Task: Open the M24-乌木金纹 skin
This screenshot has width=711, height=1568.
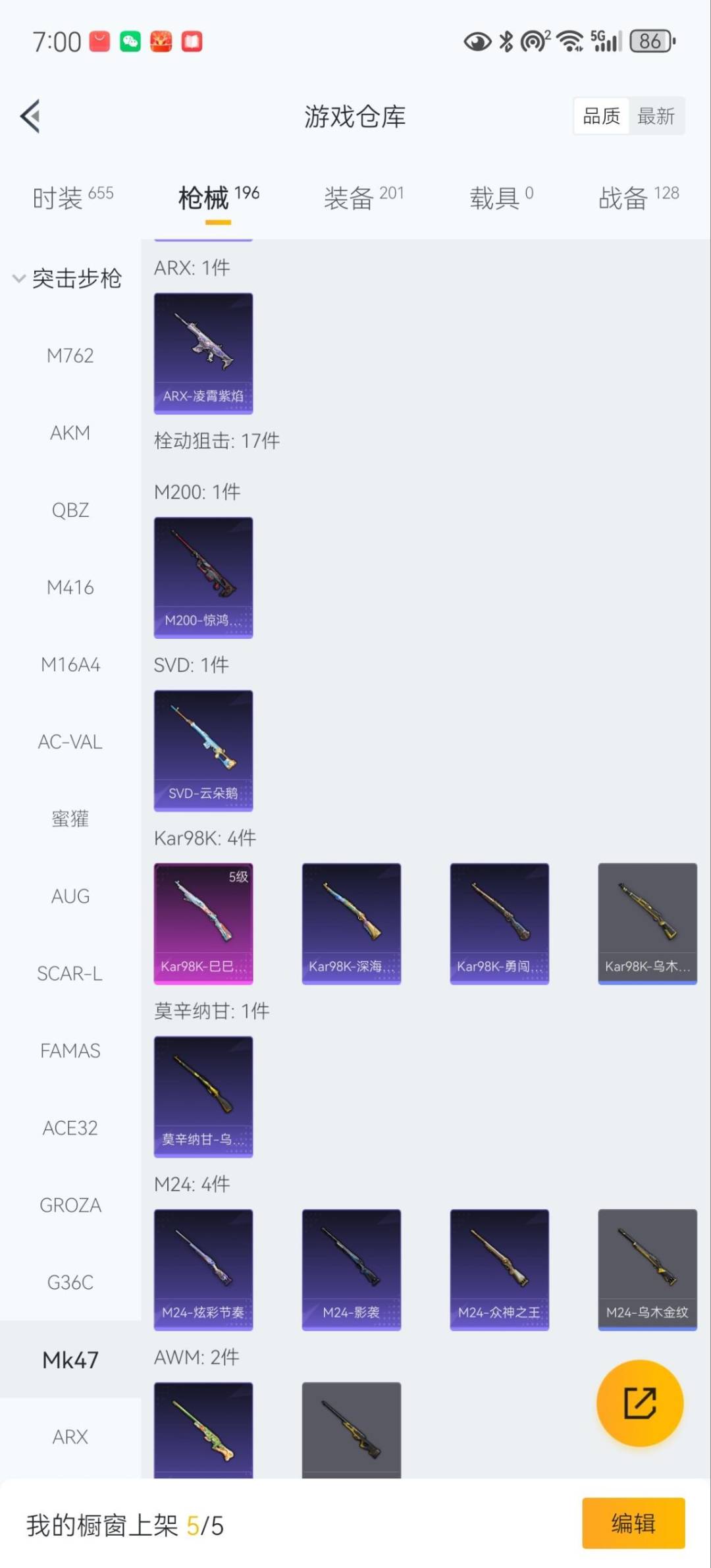Action: tap(647, 1269)
